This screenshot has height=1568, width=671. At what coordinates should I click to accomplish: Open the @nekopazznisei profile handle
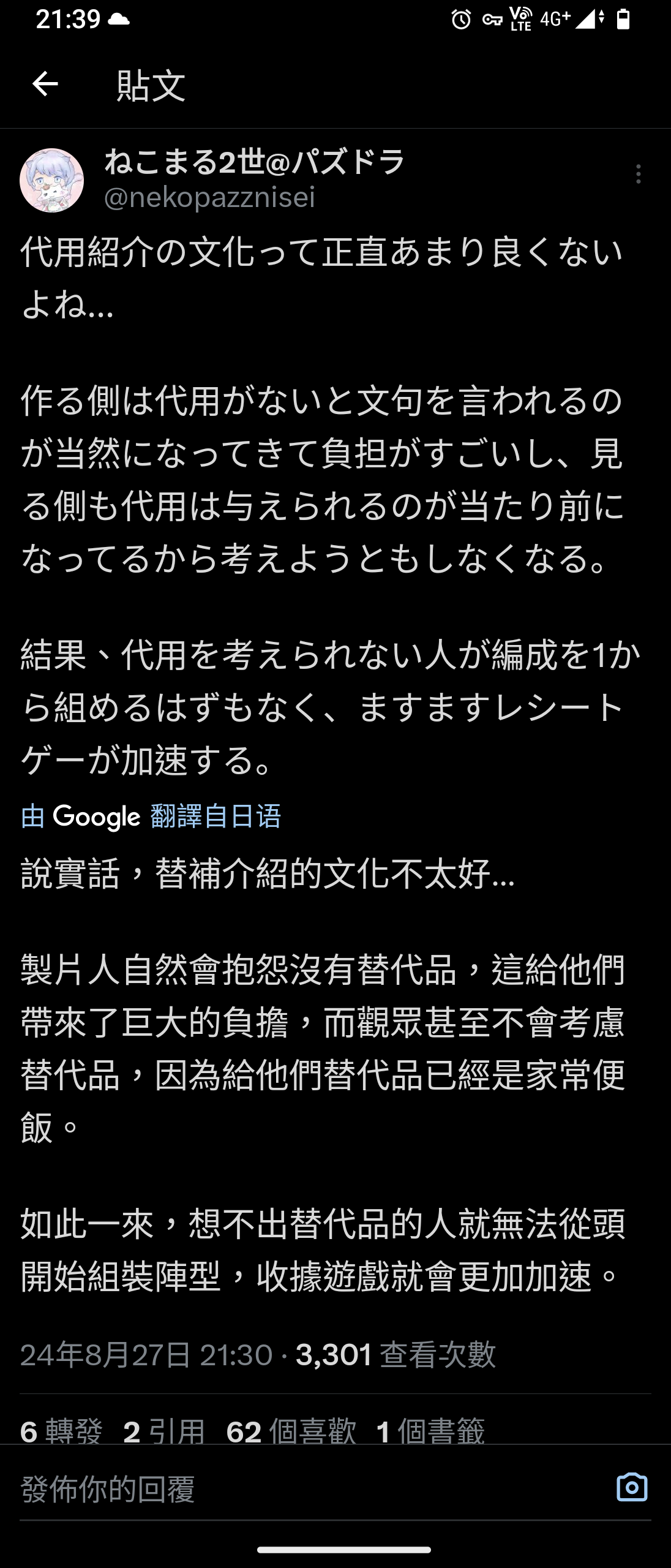209,197
